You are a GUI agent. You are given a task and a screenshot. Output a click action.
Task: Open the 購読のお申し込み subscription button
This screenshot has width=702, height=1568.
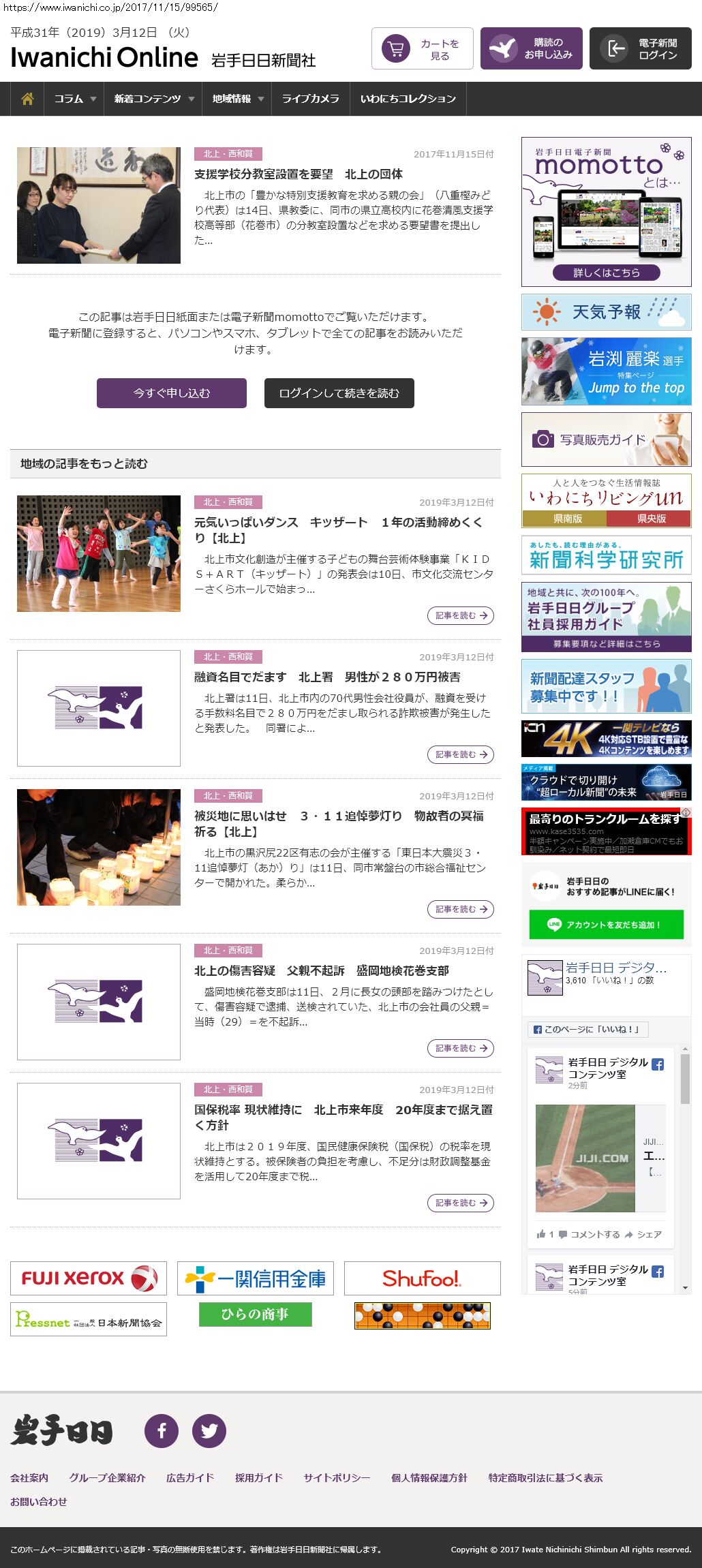531,48
